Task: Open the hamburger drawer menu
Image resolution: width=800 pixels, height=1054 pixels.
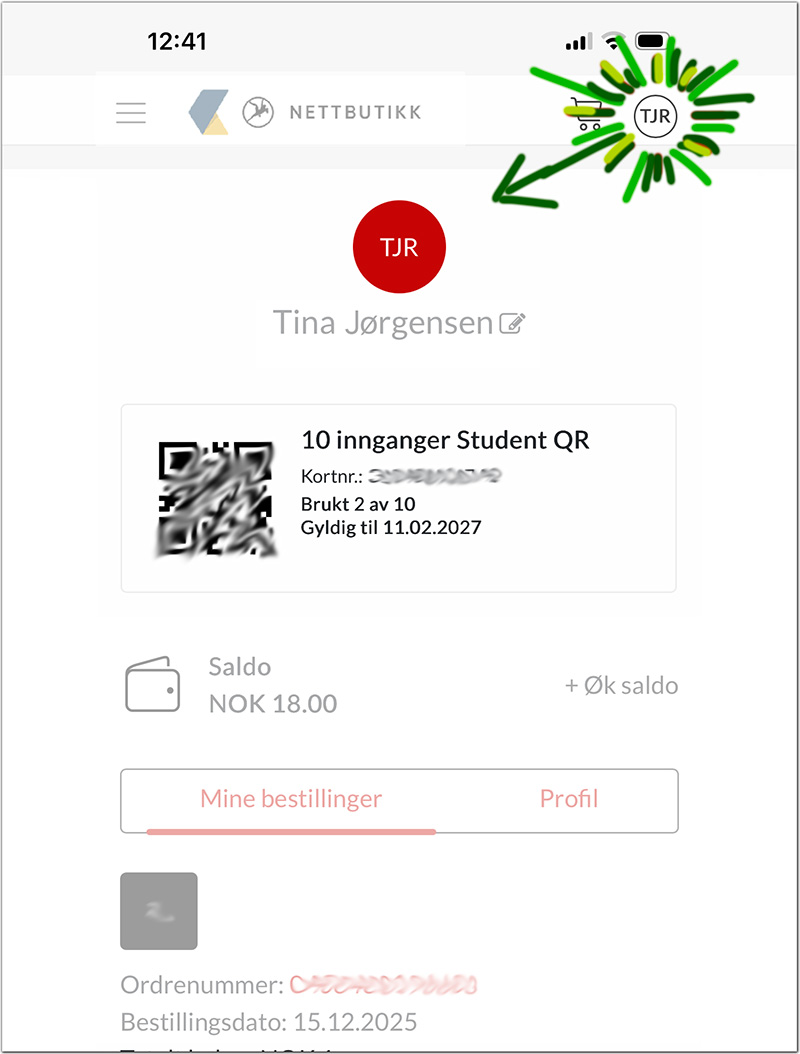Action: tap(131, 113)
